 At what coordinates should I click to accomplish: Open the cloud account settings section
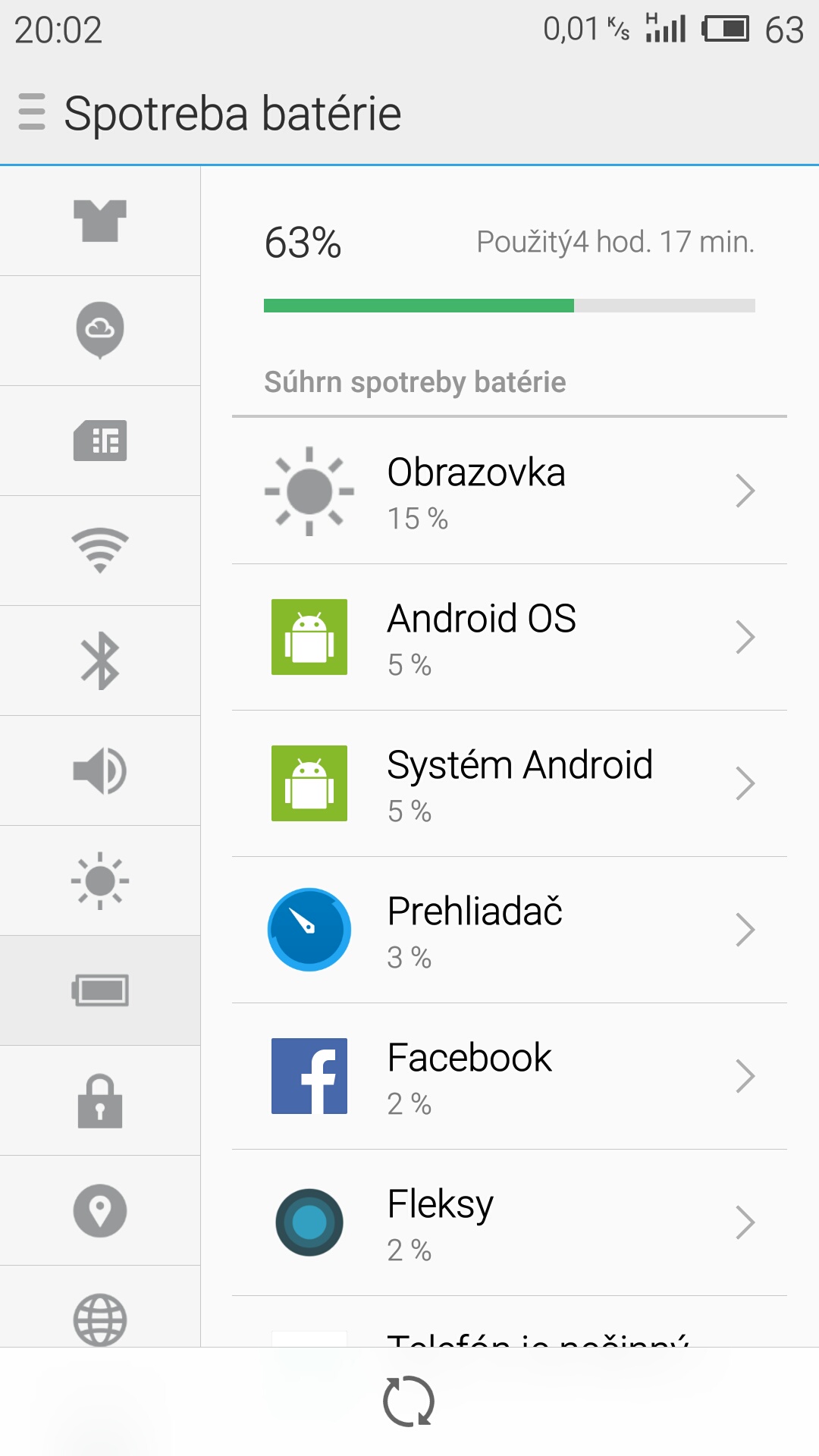point(100,331)
